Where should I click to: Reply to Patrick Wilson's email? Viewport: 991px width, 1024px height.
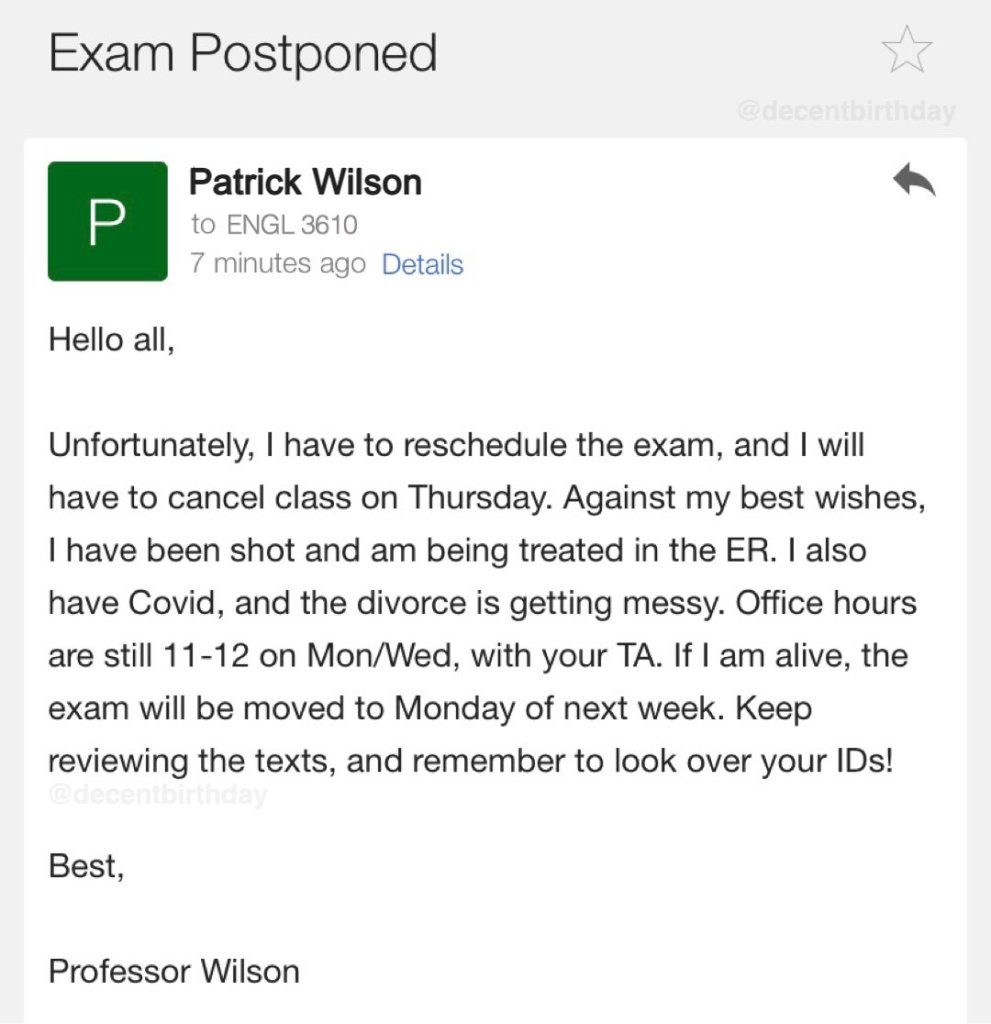point(913,182)
